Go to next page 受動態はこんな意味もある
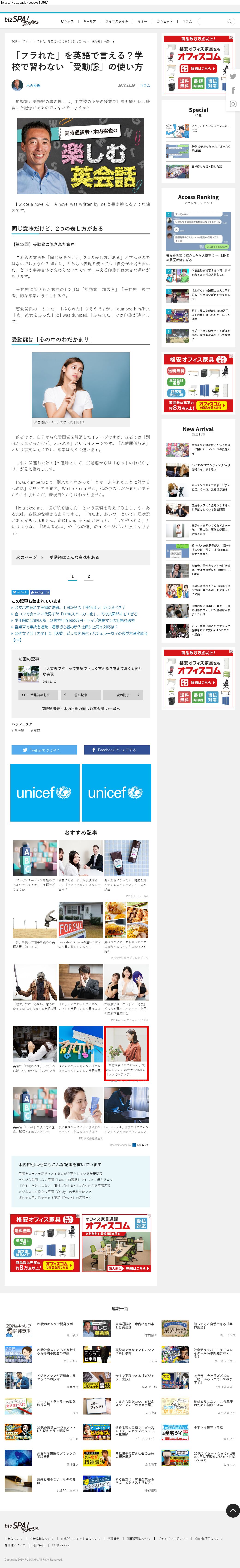This screenshot has width=240, height=1568. coord(81,557)
